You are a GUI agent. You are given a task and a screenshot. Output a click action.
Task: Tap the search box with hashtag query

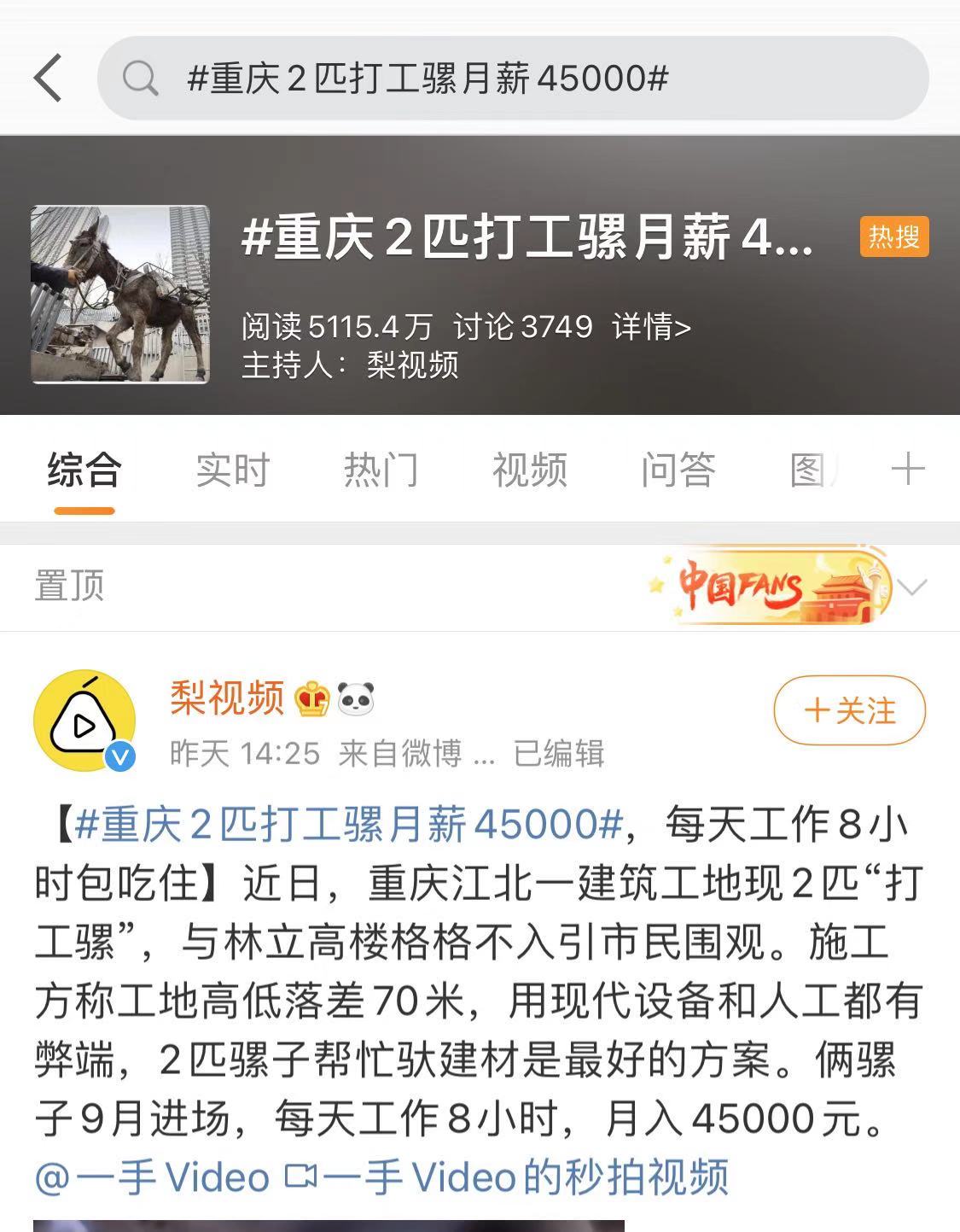[x=512, y=78]
